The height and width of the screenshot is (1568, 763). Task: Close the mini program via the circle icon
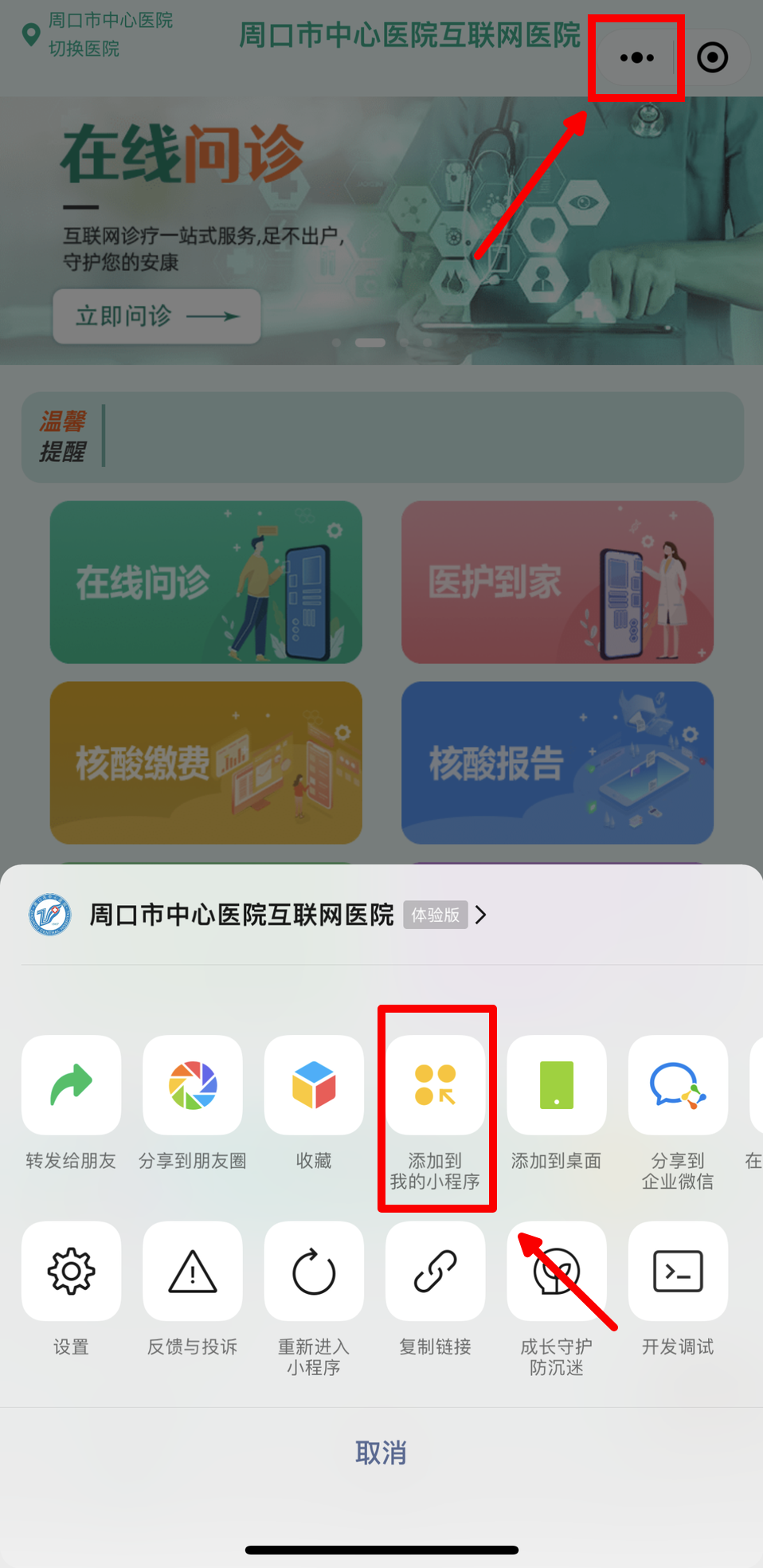pos(712,57)
